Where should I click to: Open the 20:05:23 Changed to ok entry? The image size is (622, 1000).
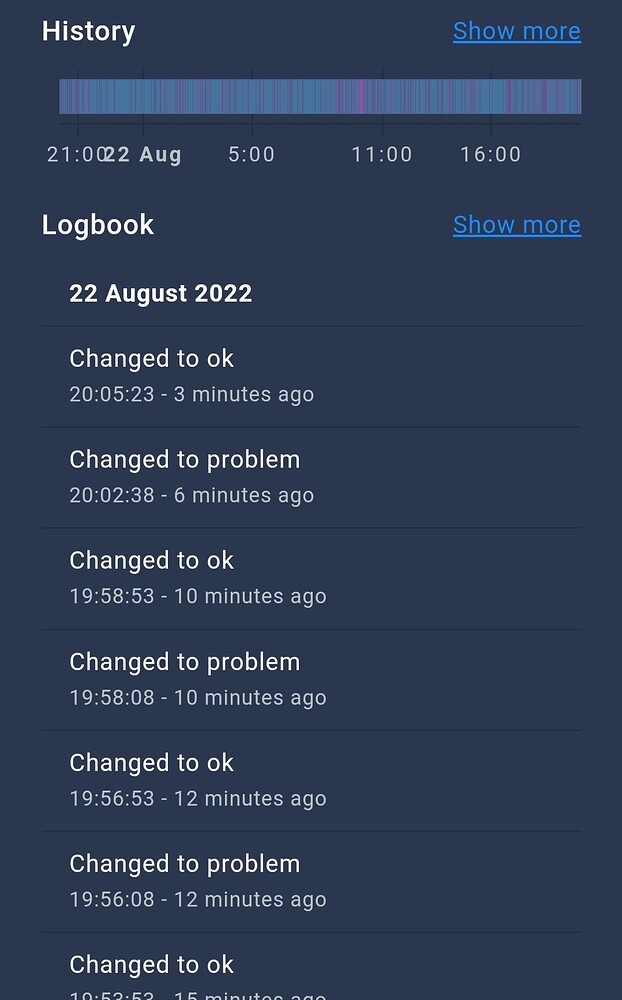(x=311, y=376)
